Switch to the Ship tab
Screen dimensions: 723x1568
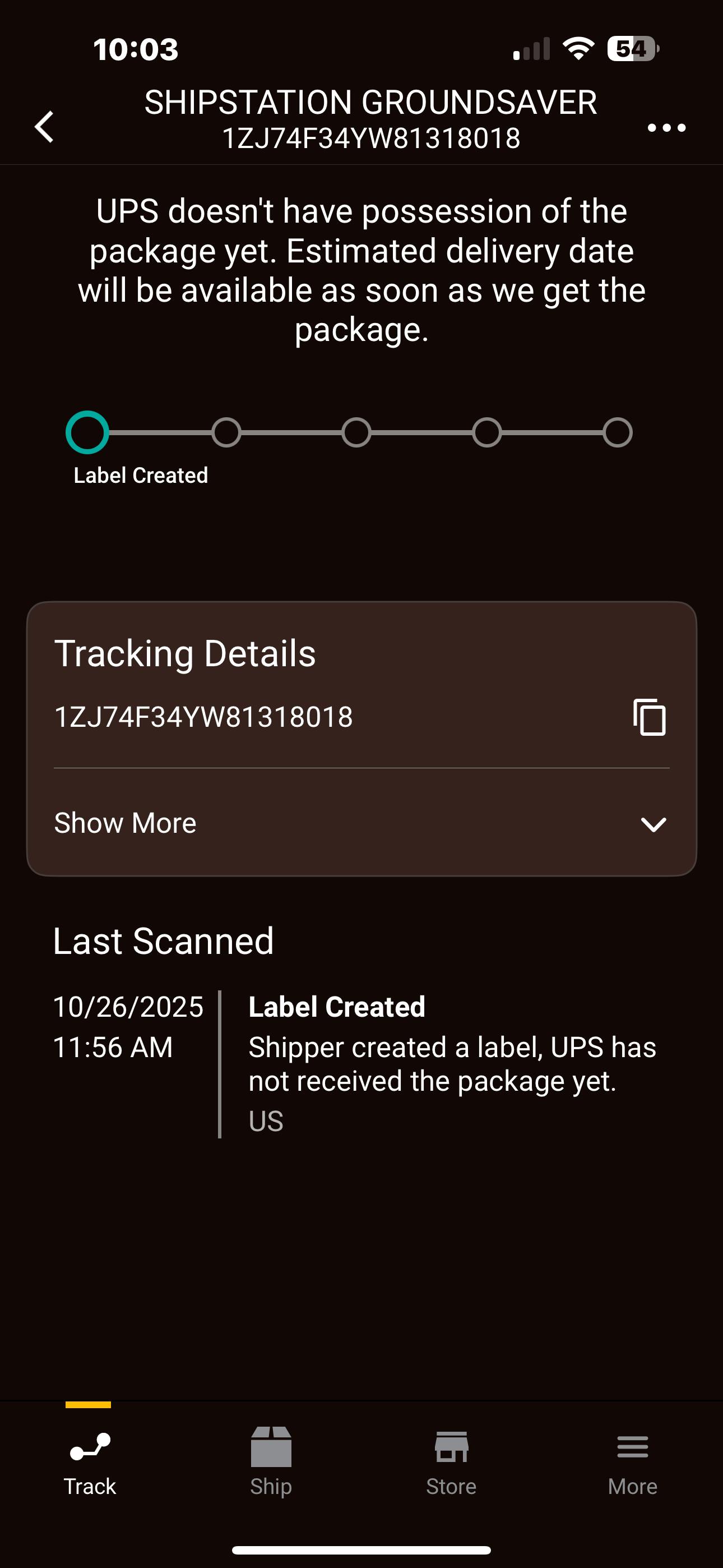pos(271,1461)
